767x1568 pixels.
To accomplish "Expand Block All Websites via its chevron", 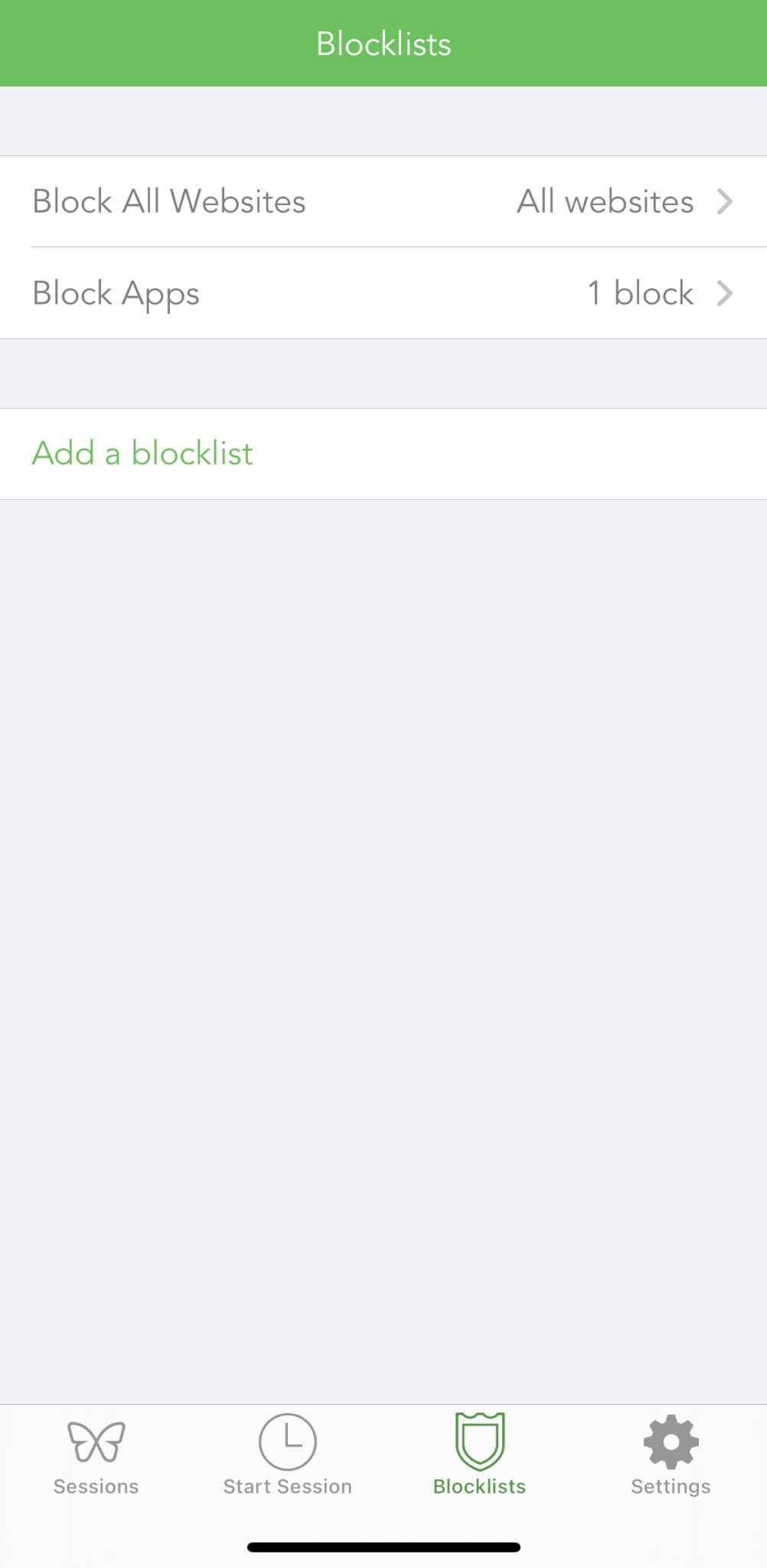I will tap(724, 201).
